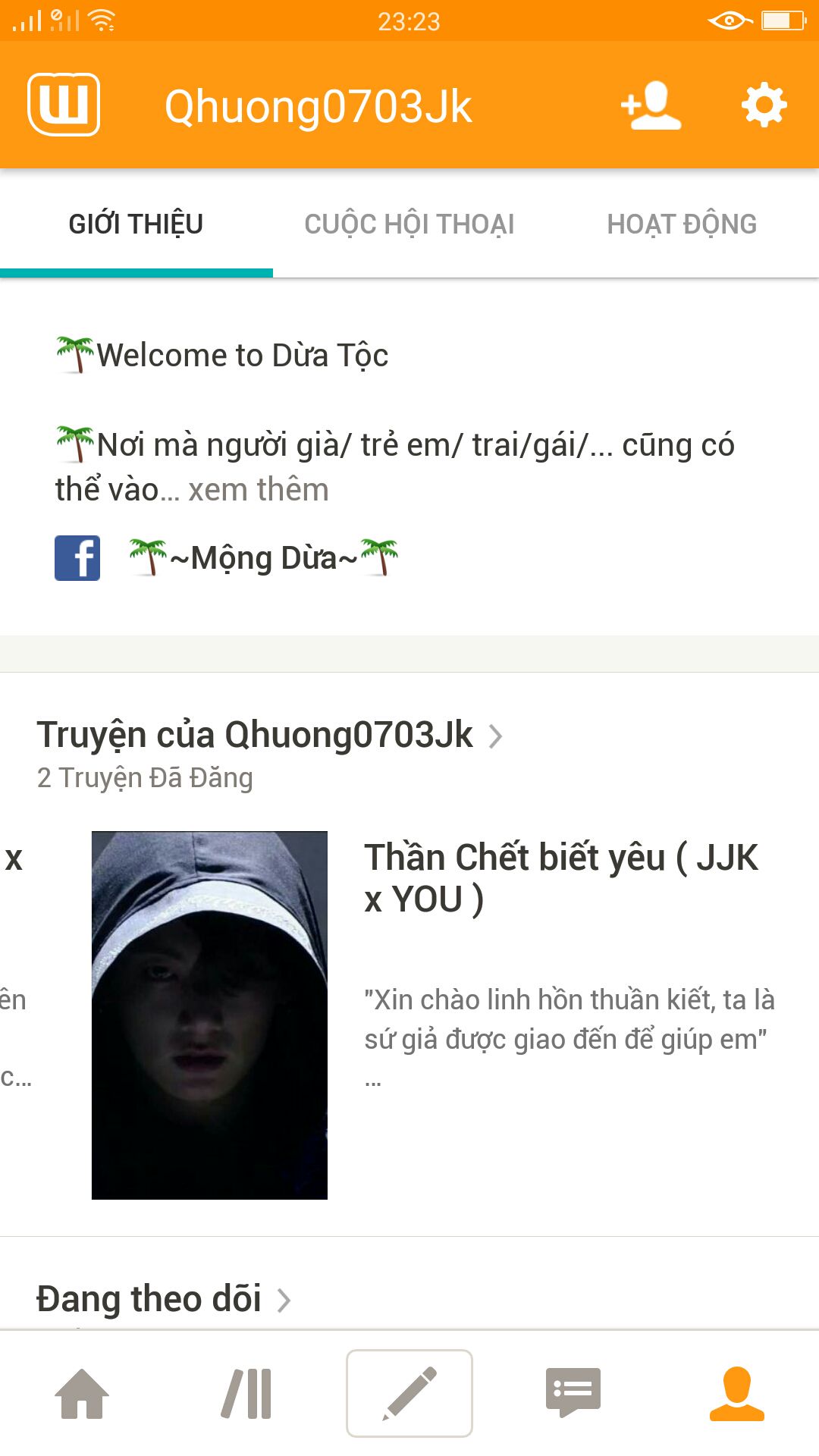Open the messages tab

tap(573, 1394)
